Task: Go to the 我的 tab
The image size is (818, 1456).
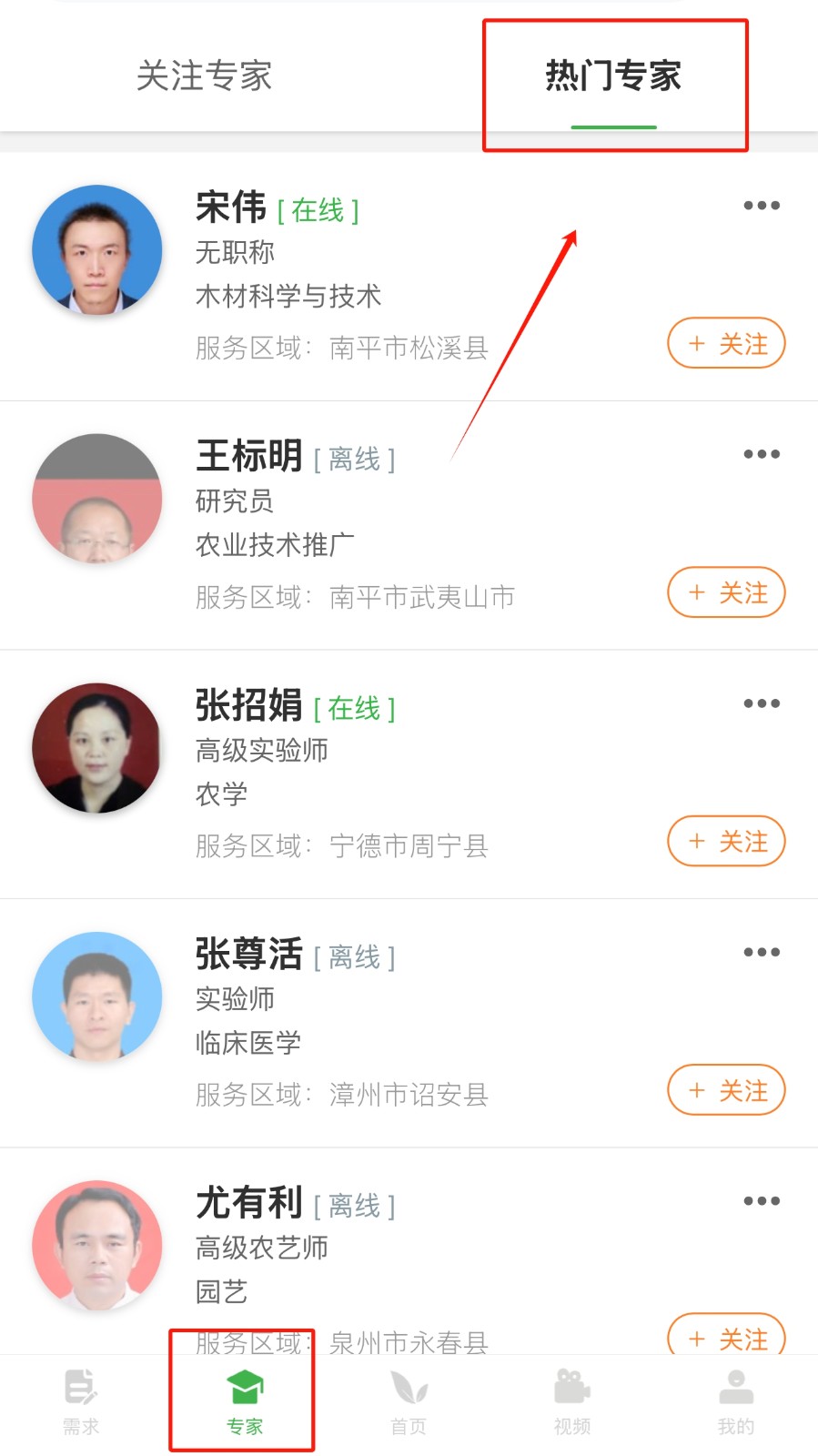Action: 735,1402
